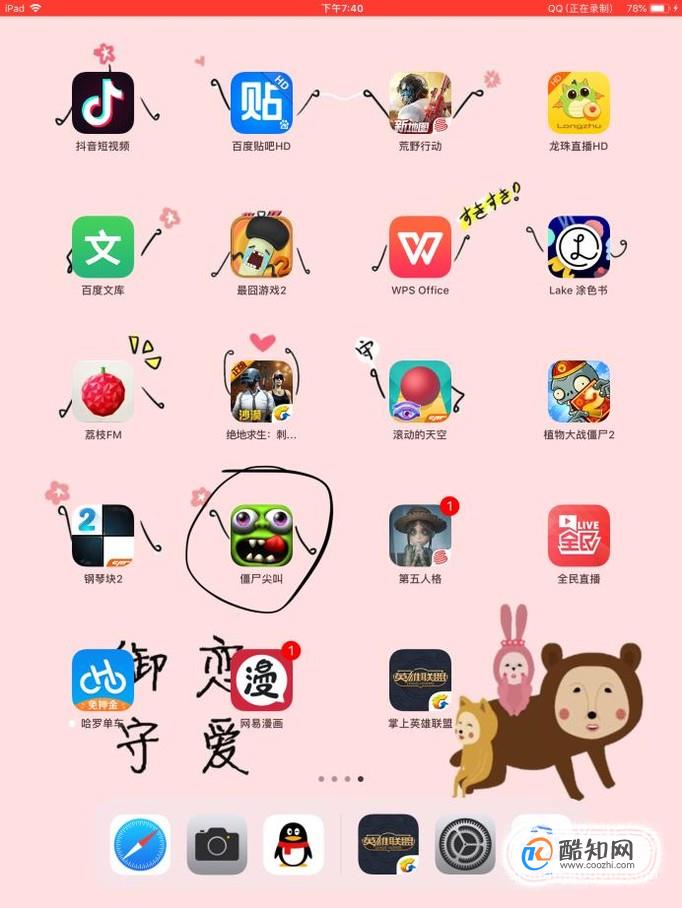Open the circled 僵尸尖叫 game
This screenshot has height=908, width=682.
[x=262, y=535]
